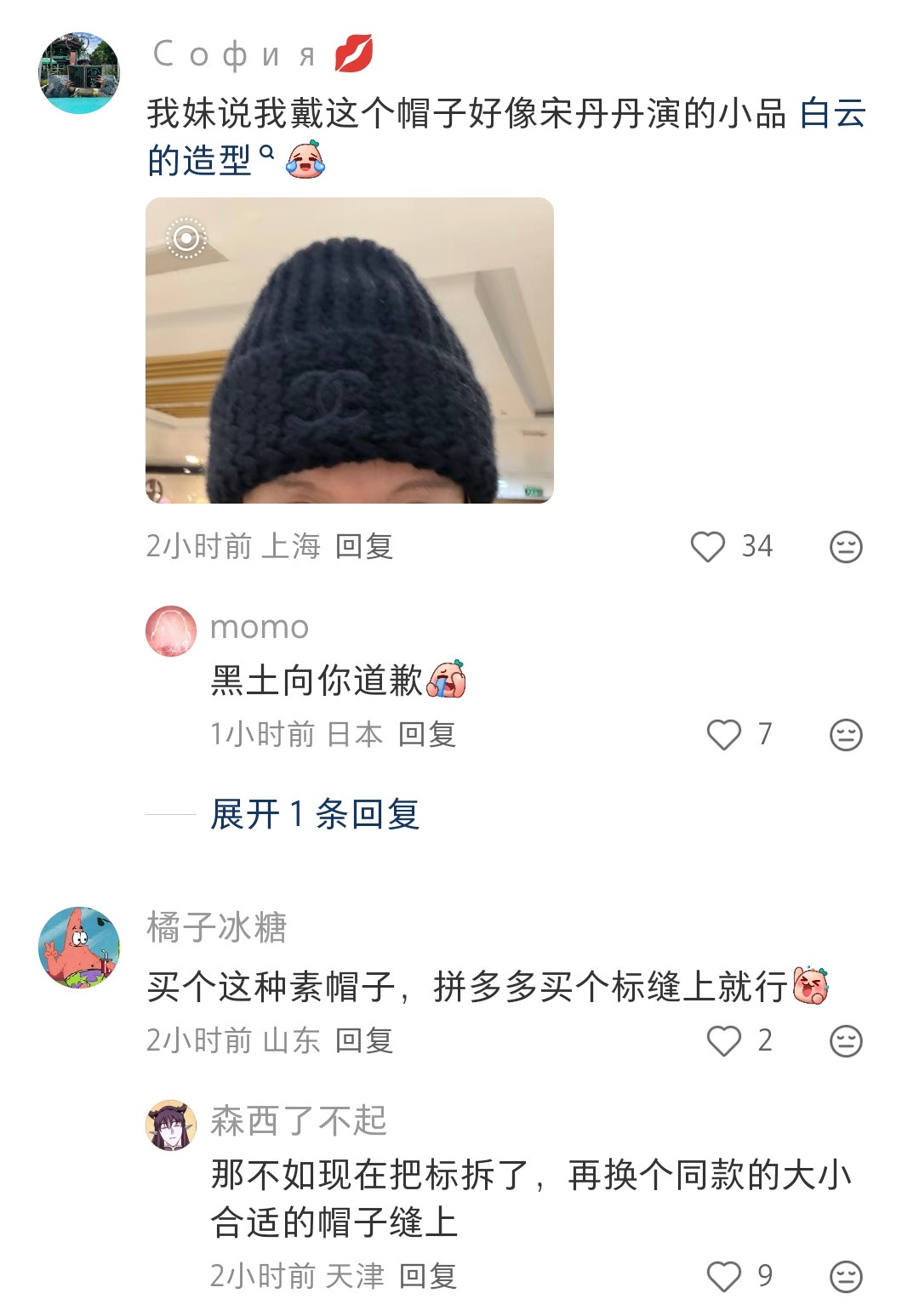
Task: Expand the 1 hidden reply under momo
Action: point(315,814)
